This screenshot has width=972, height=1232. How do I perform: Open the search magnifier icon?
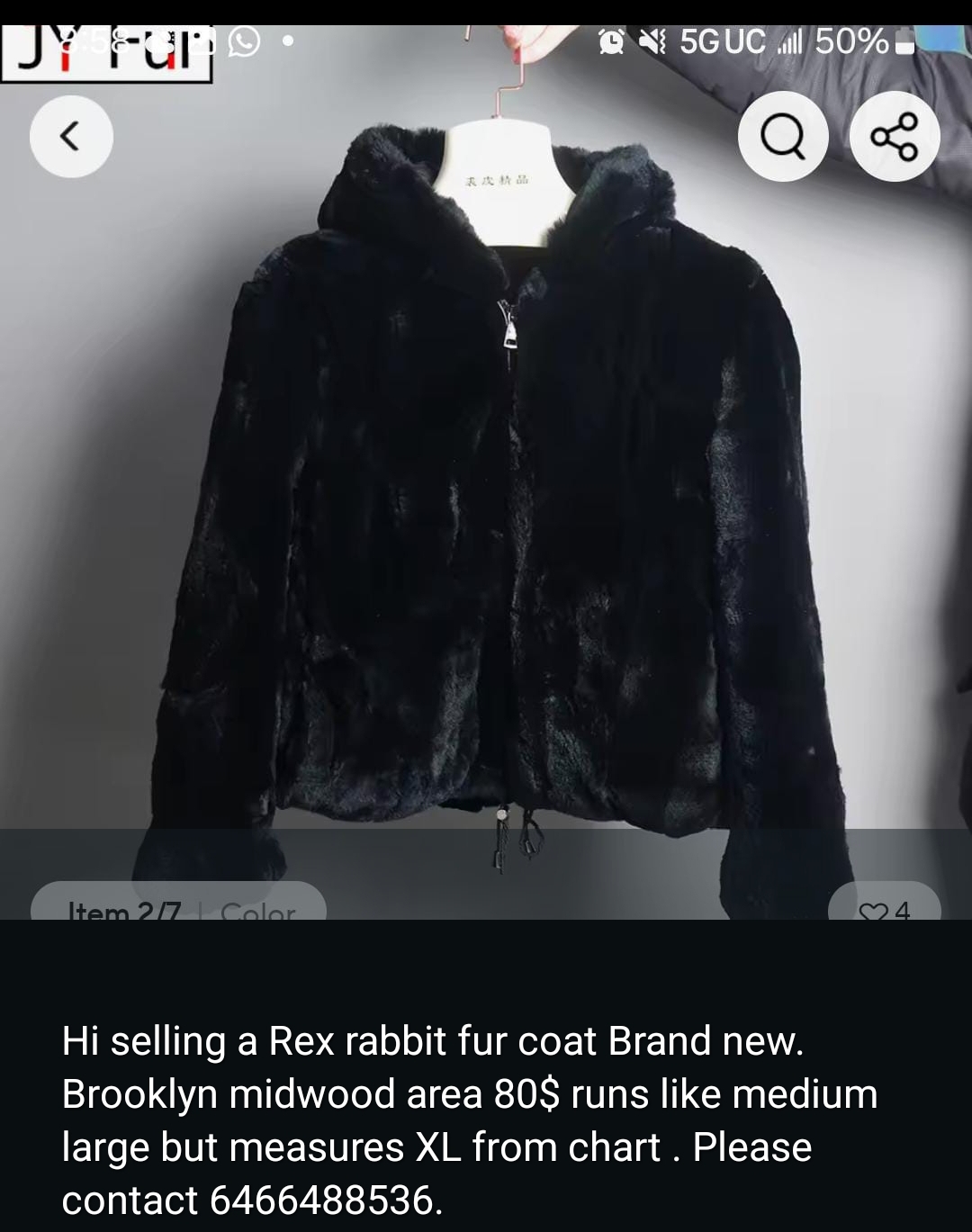782,137
